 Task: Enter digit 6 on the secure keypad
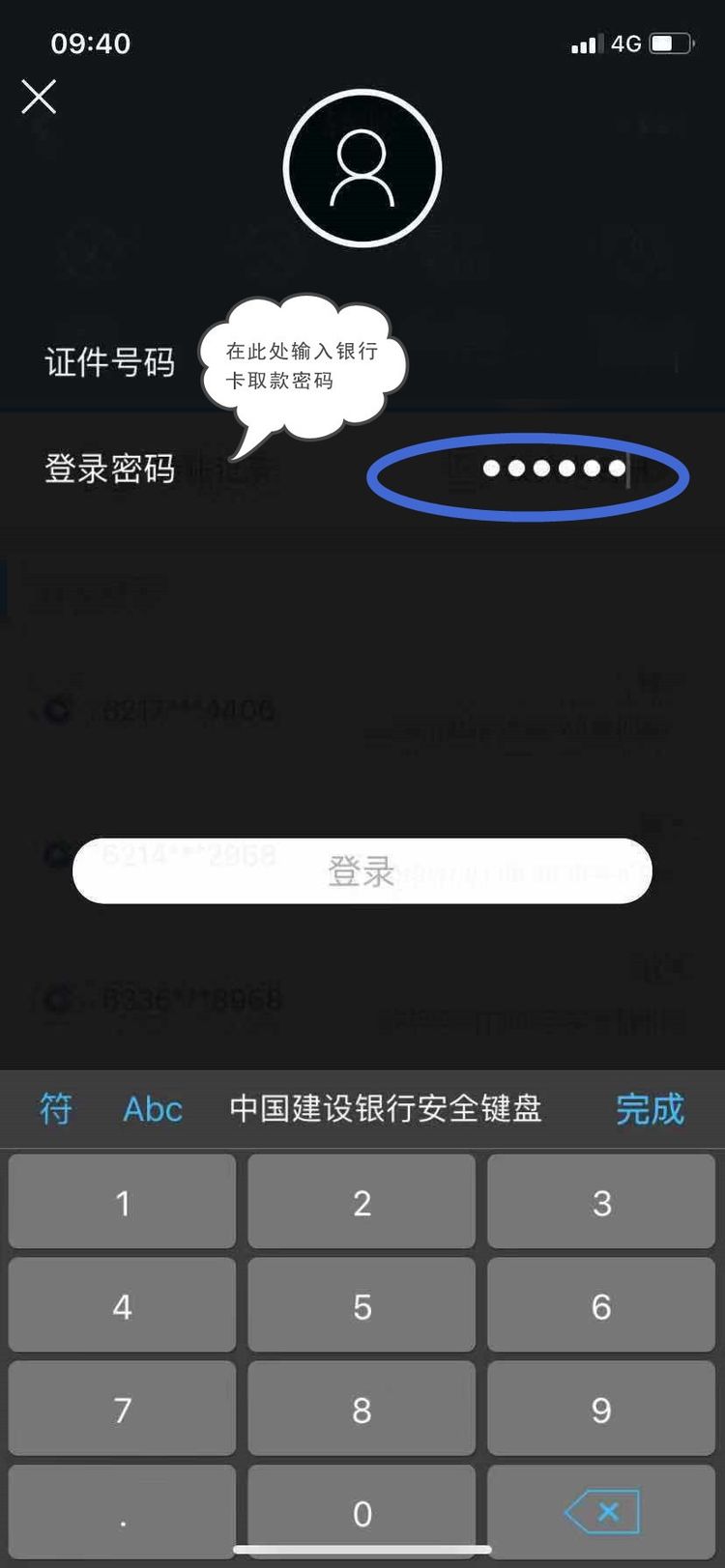pyautogui.click(x=601, y=1305)
